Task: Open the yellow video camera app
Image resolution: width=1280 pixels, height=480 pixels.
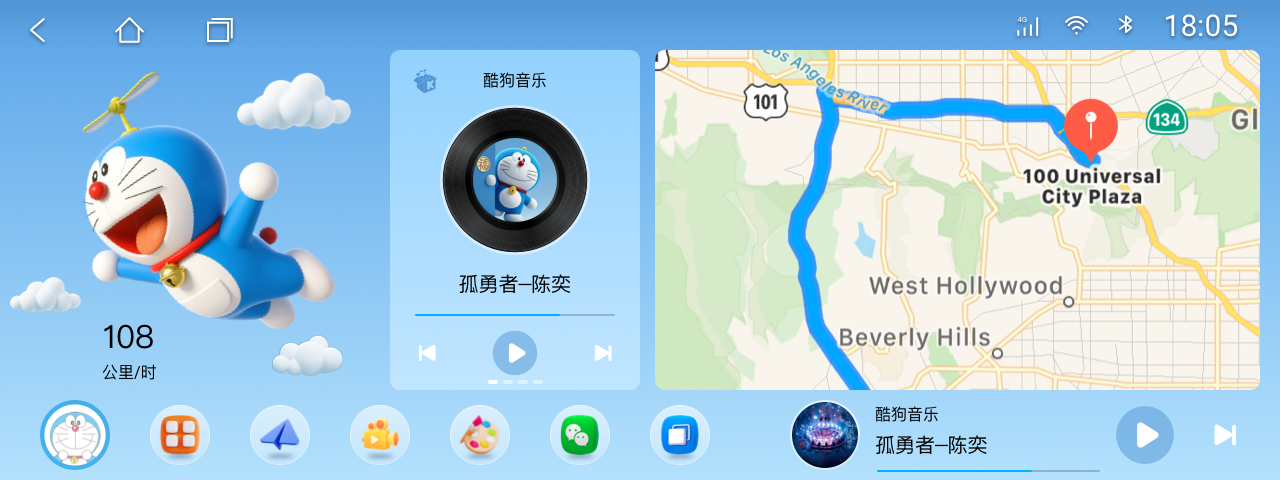Action: [x=380, y=435]
